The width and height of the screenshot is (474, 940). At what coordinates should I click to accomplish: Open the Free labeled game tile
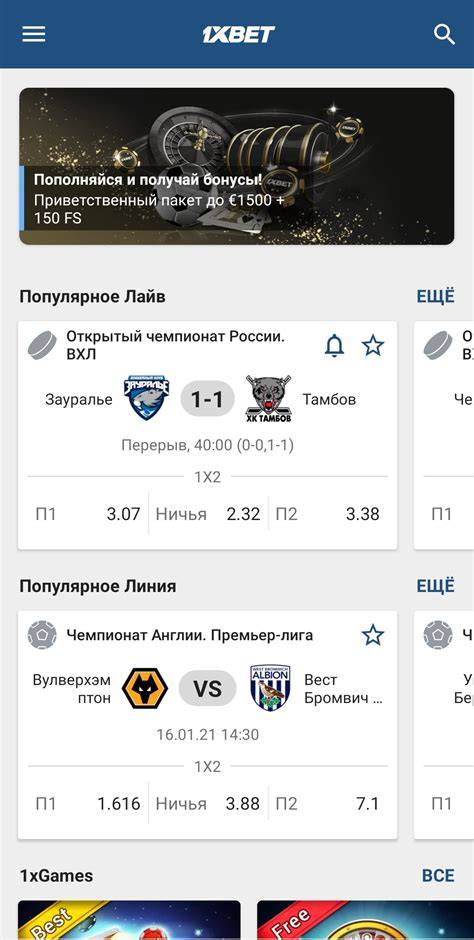point(365,920)
